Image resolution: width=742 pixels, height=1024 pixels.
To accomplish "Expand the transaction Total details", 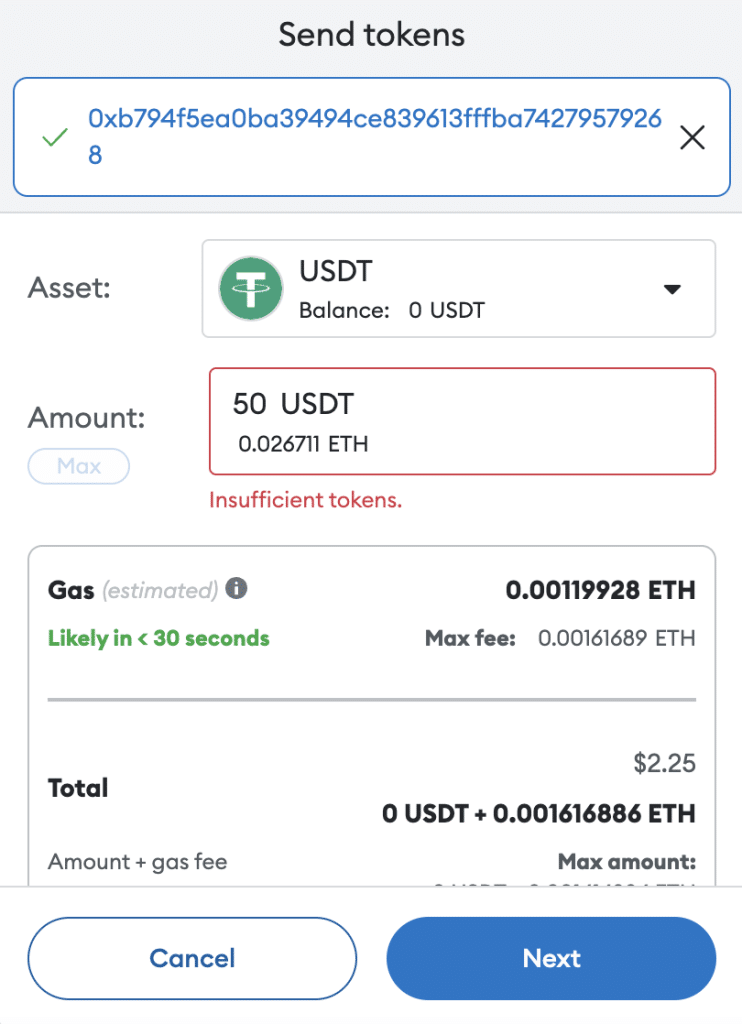I will 77,788.
